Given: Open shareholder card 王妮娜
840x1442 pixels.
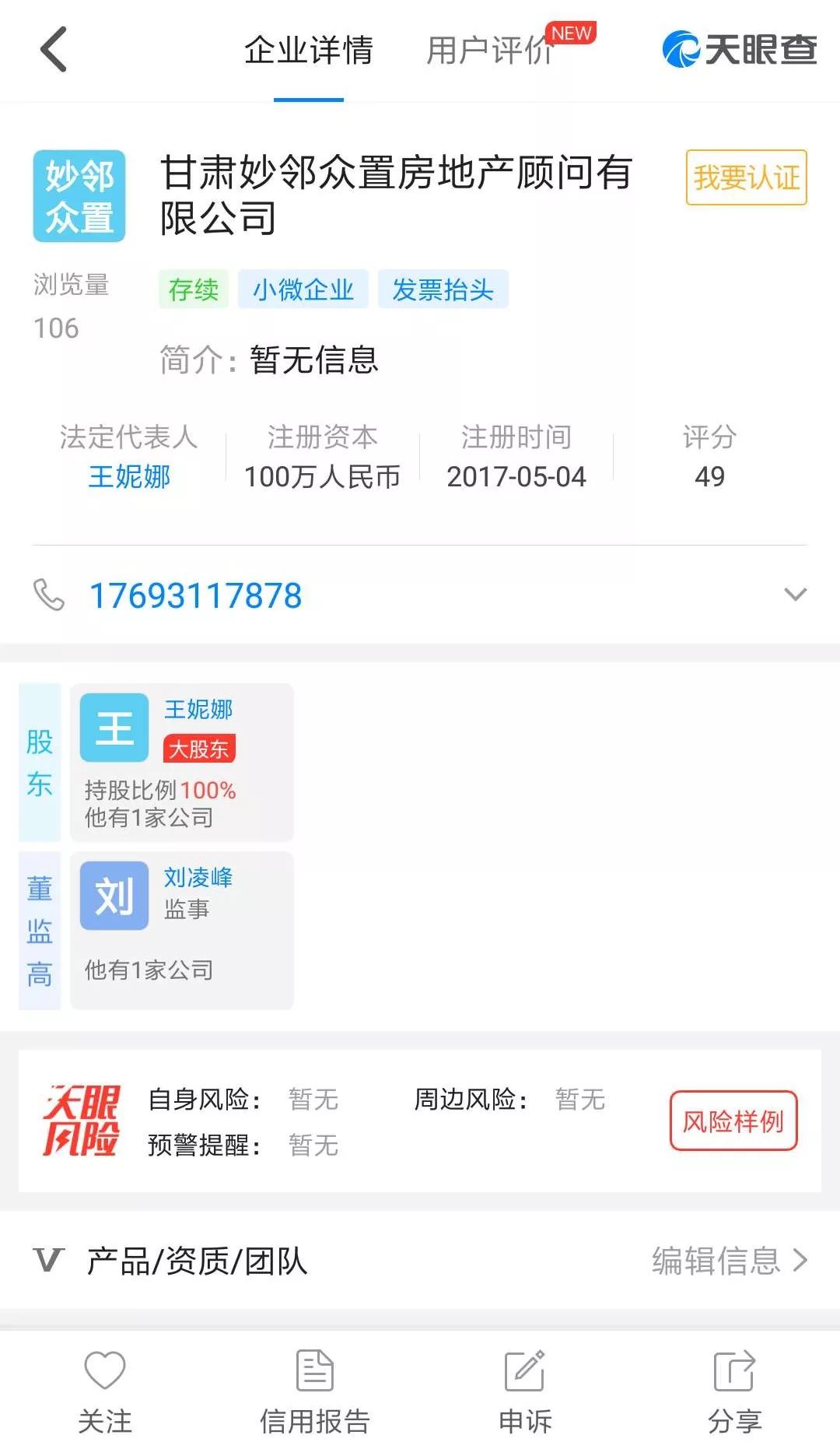Looking at the screenshot, I should [182, 762].
